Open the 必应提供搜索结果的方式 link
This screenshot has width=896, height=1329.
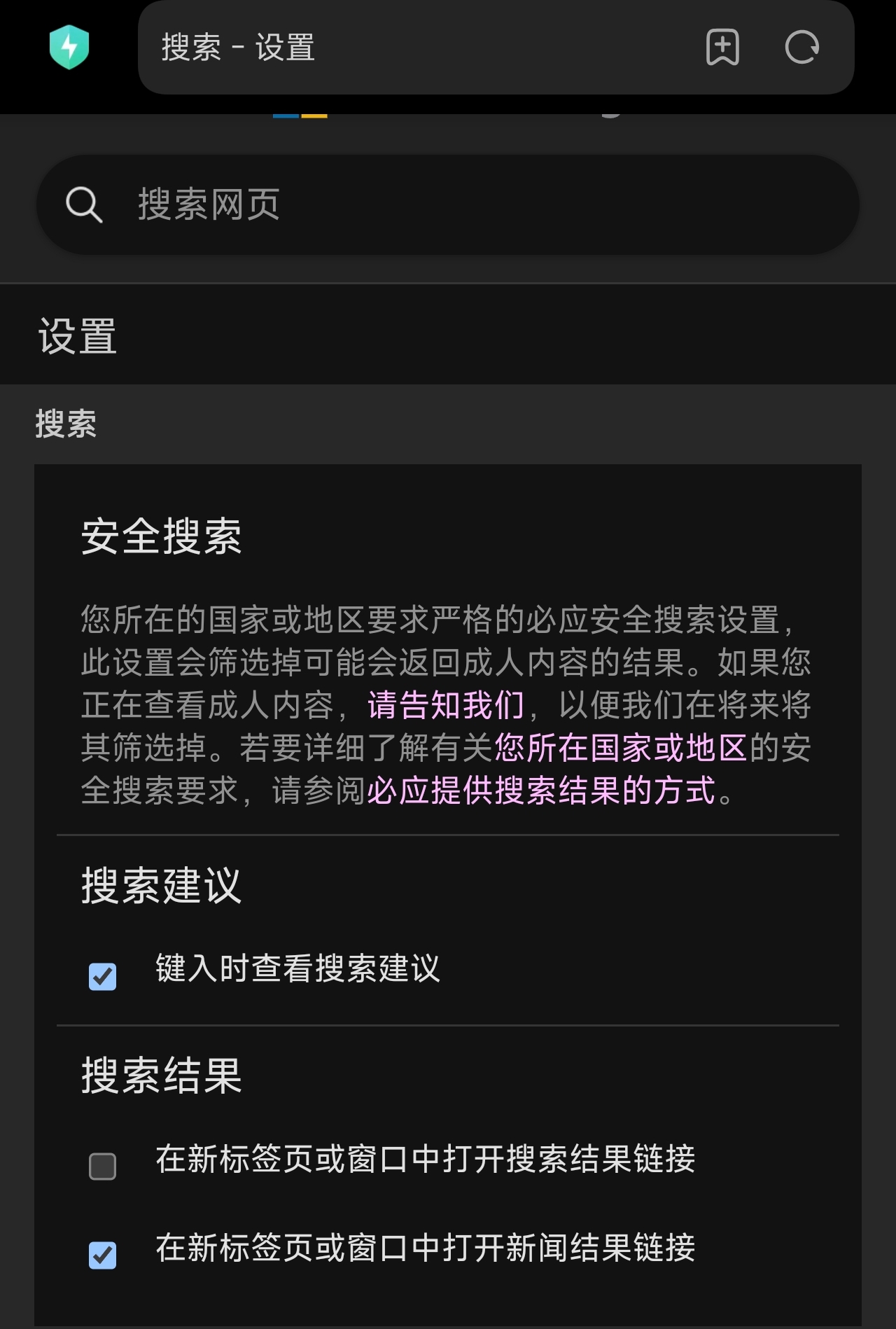click(541, 791)
